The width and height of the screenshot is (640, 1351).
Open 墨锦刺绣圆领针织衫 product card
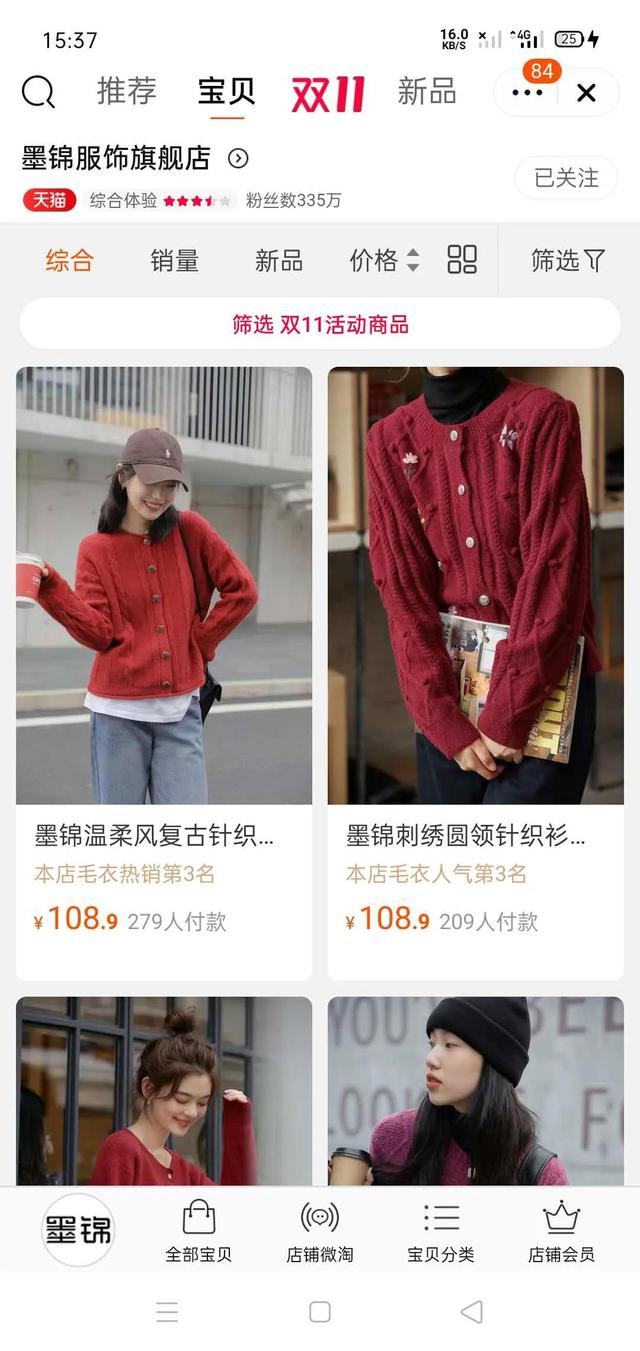click(x=476, y=673)
